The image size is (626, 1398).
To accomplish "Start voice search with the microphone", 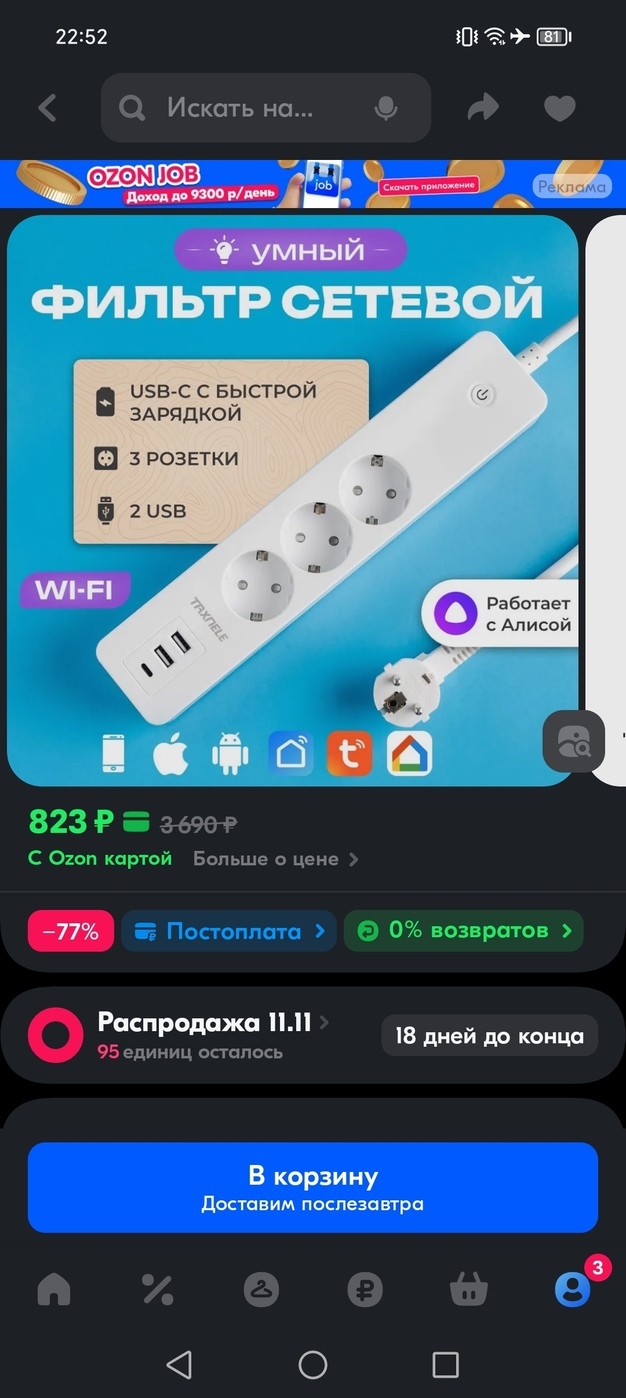I will click(386, 108).
